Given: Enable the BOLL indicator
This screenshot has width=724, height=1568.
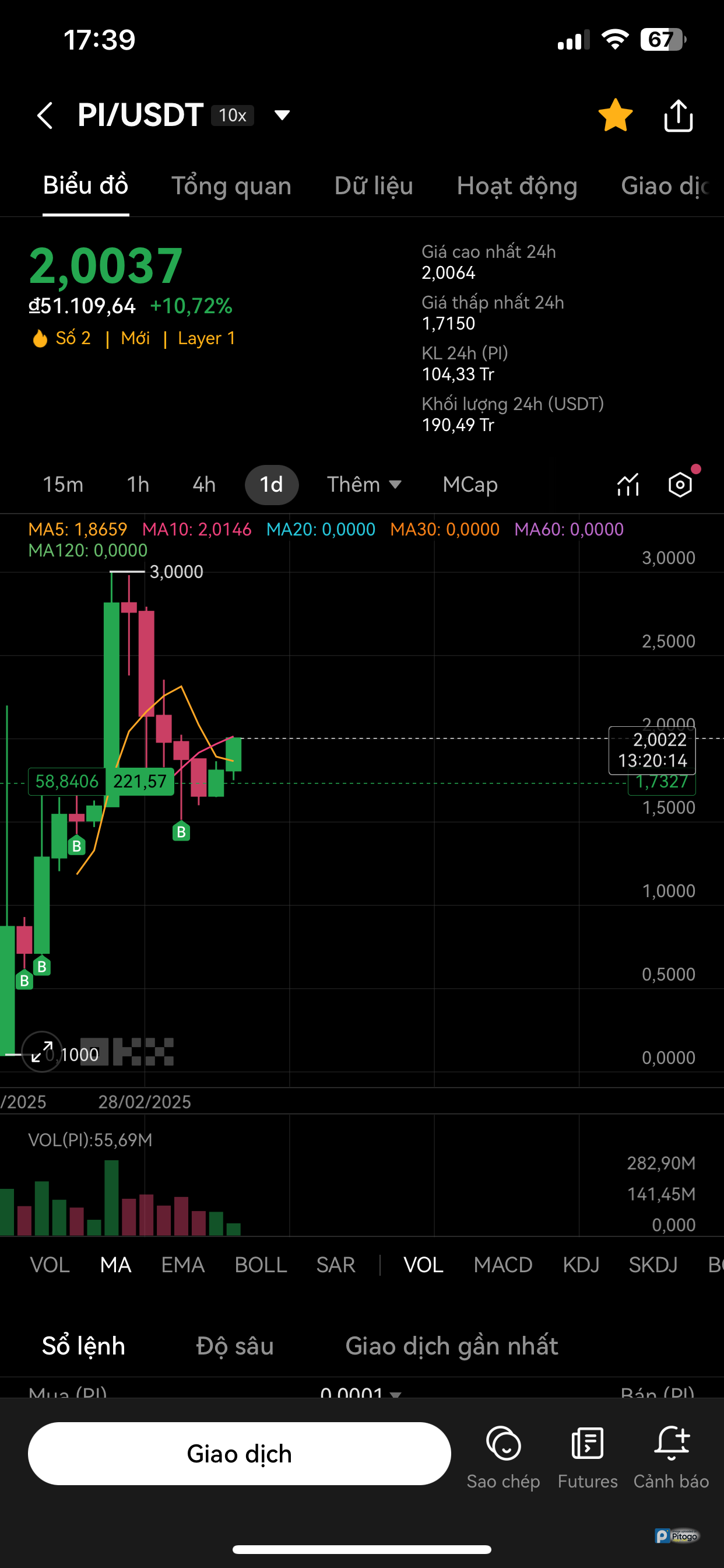Looking at the screenshot, I should pos(261,1265).
